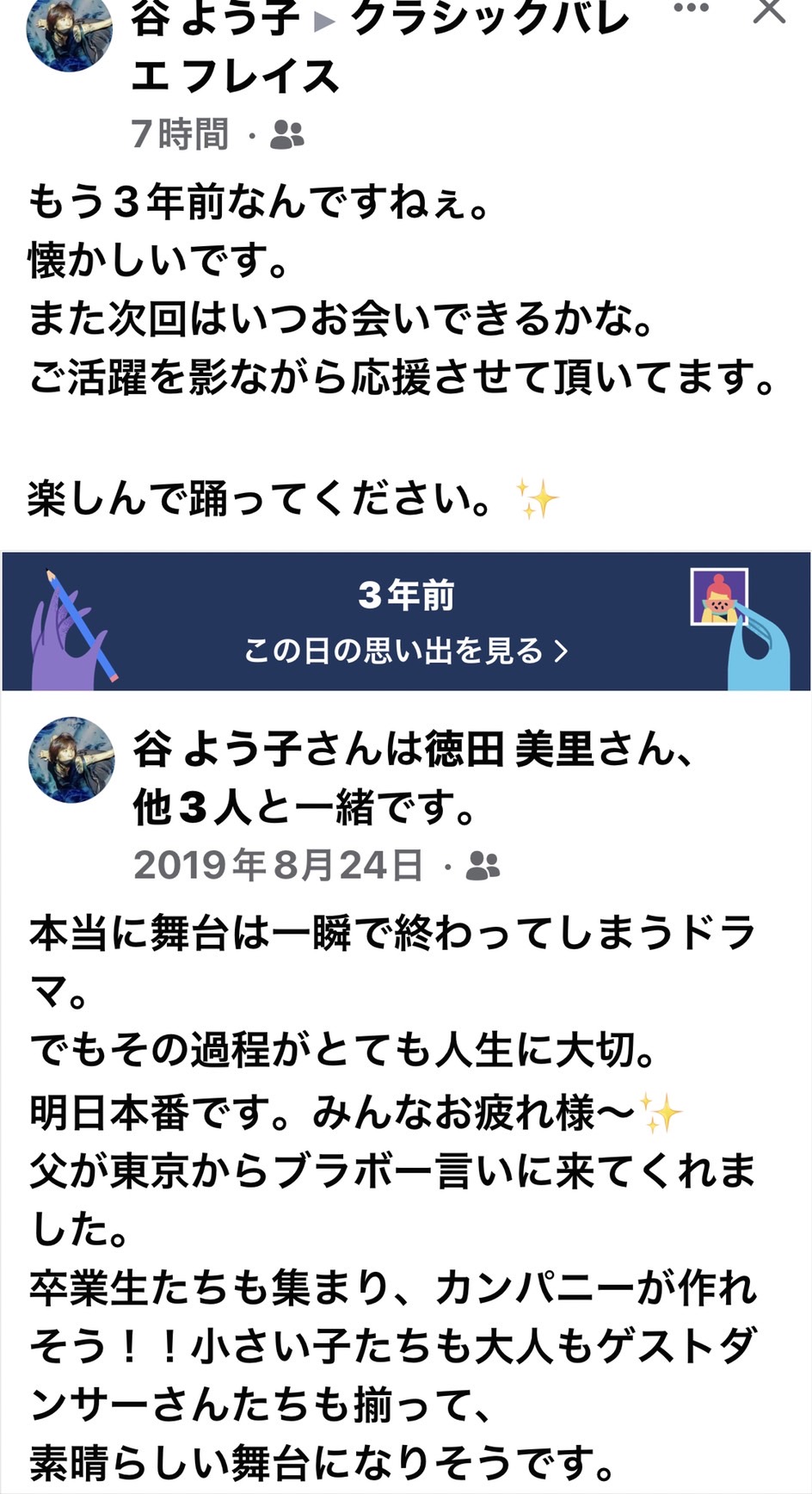The image size is (812, 1494).
Task: Open the post's three-dot options menu
Action: tap(691, 9)
